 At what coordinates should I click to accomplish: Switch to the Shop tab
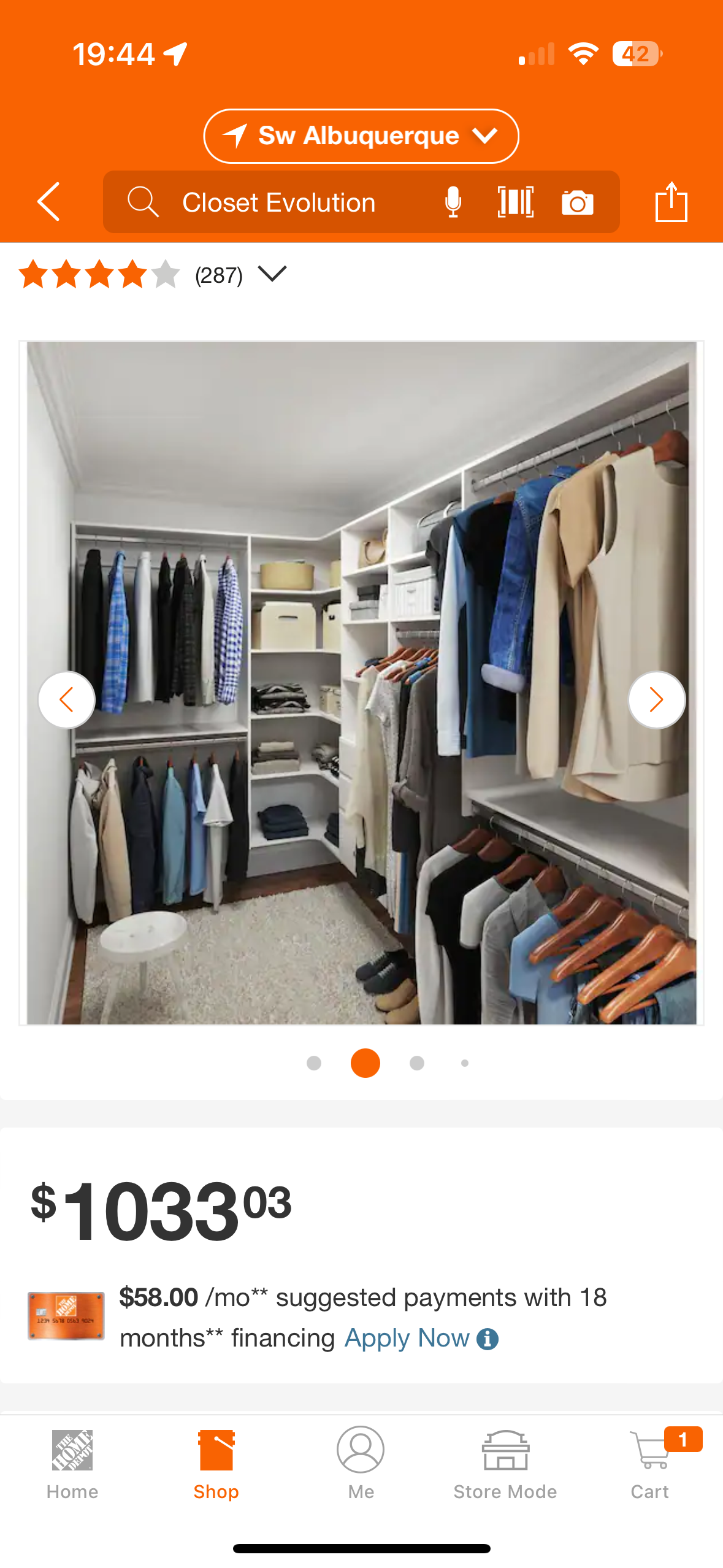click(216, 1464)
